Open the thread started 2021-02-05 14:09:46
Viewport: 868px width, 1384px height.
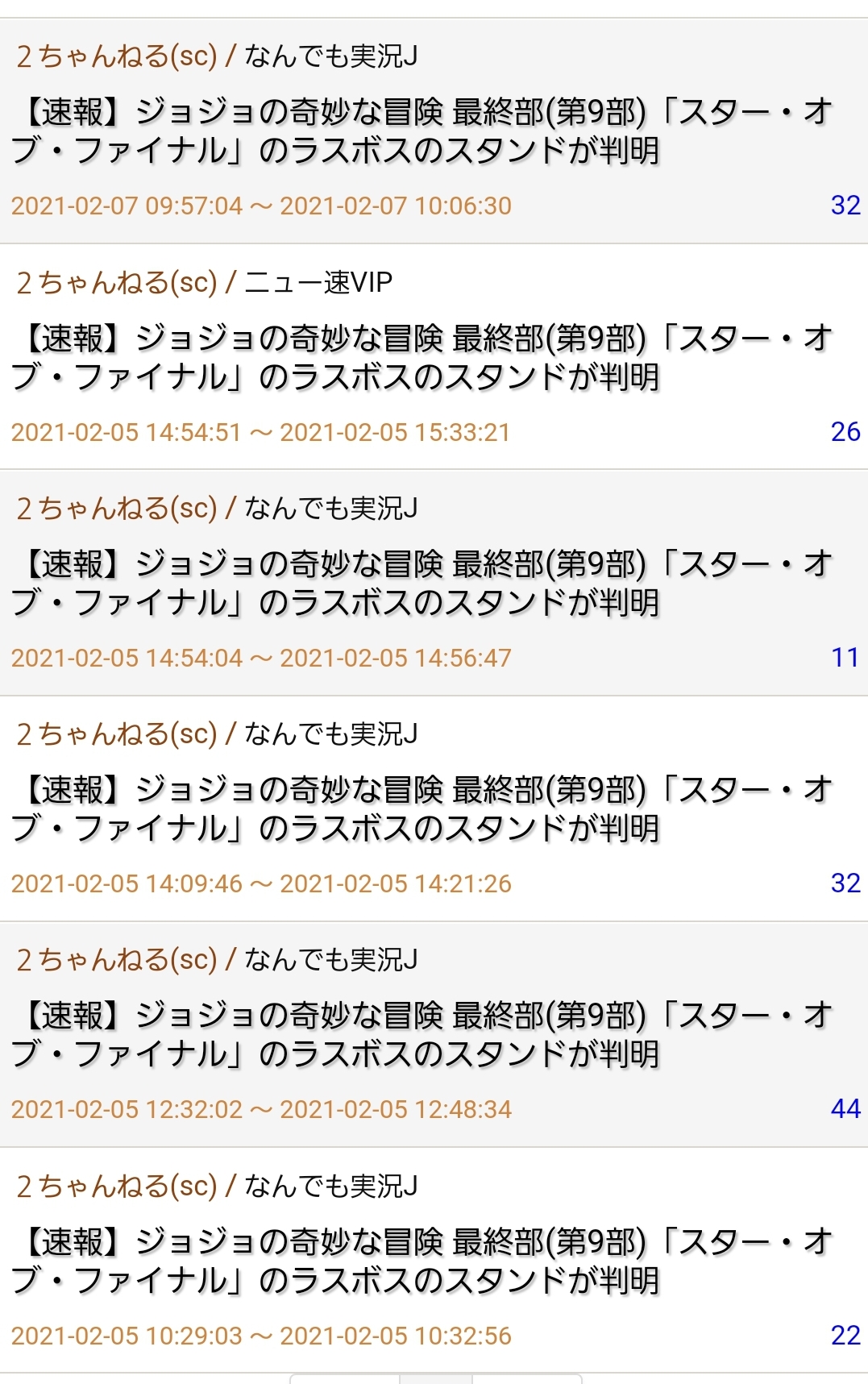click(x=338, y=809)
